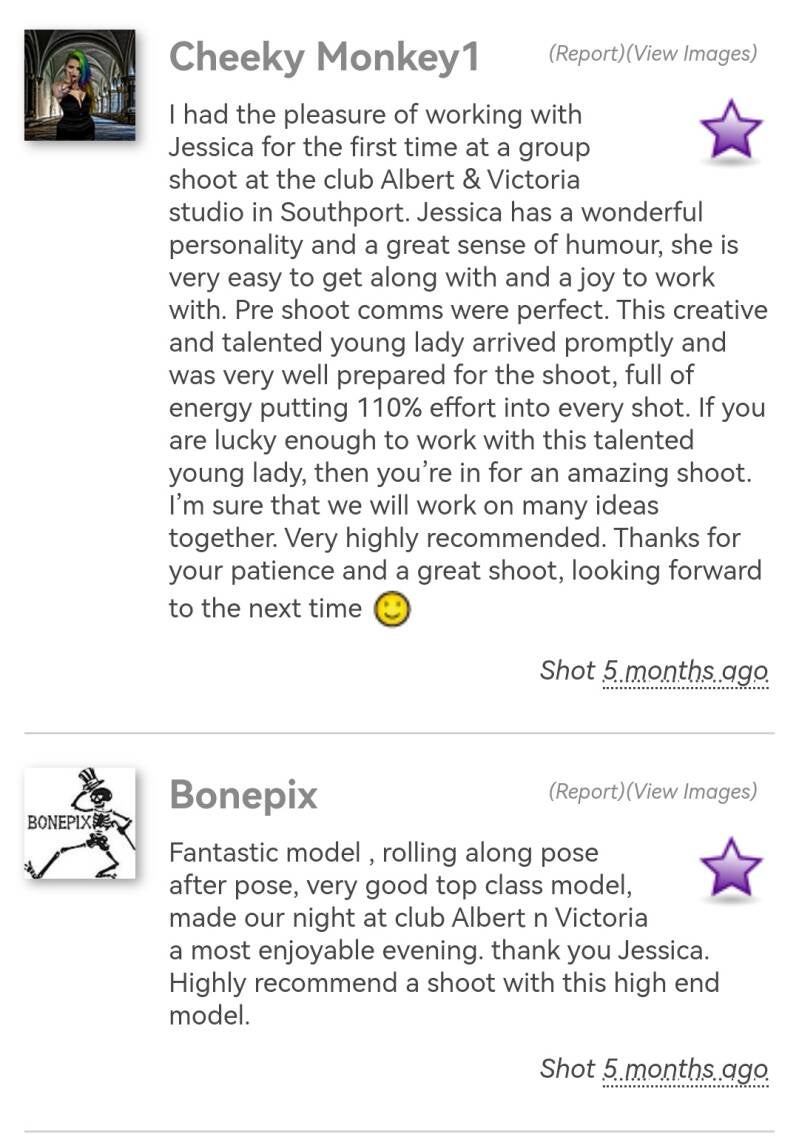
Task: Open Bonepix's profile avatar
Action: [x=80, y=823]
